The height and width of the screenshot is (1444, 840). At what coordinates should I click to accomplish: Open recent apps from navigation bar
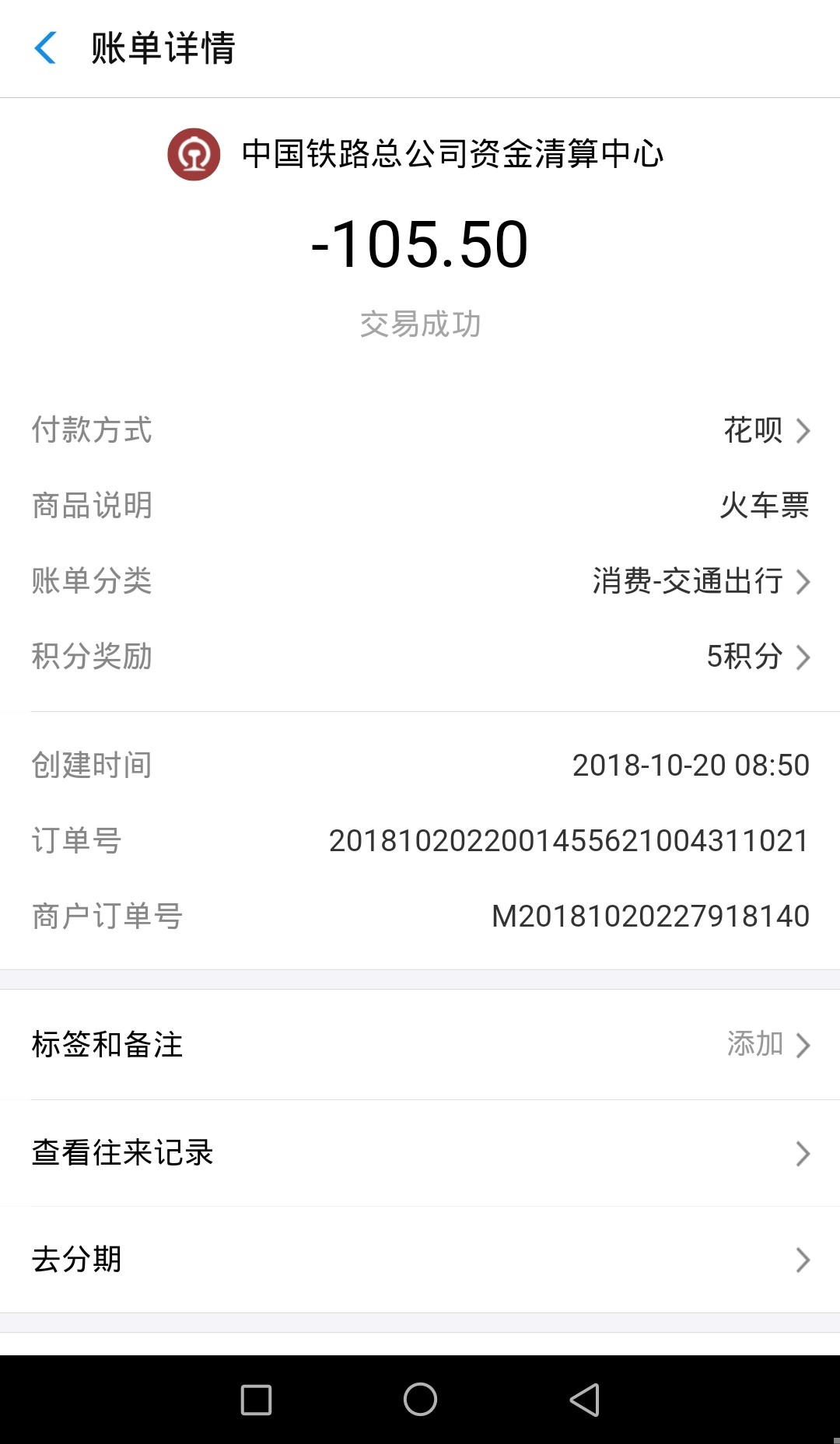256,1400
